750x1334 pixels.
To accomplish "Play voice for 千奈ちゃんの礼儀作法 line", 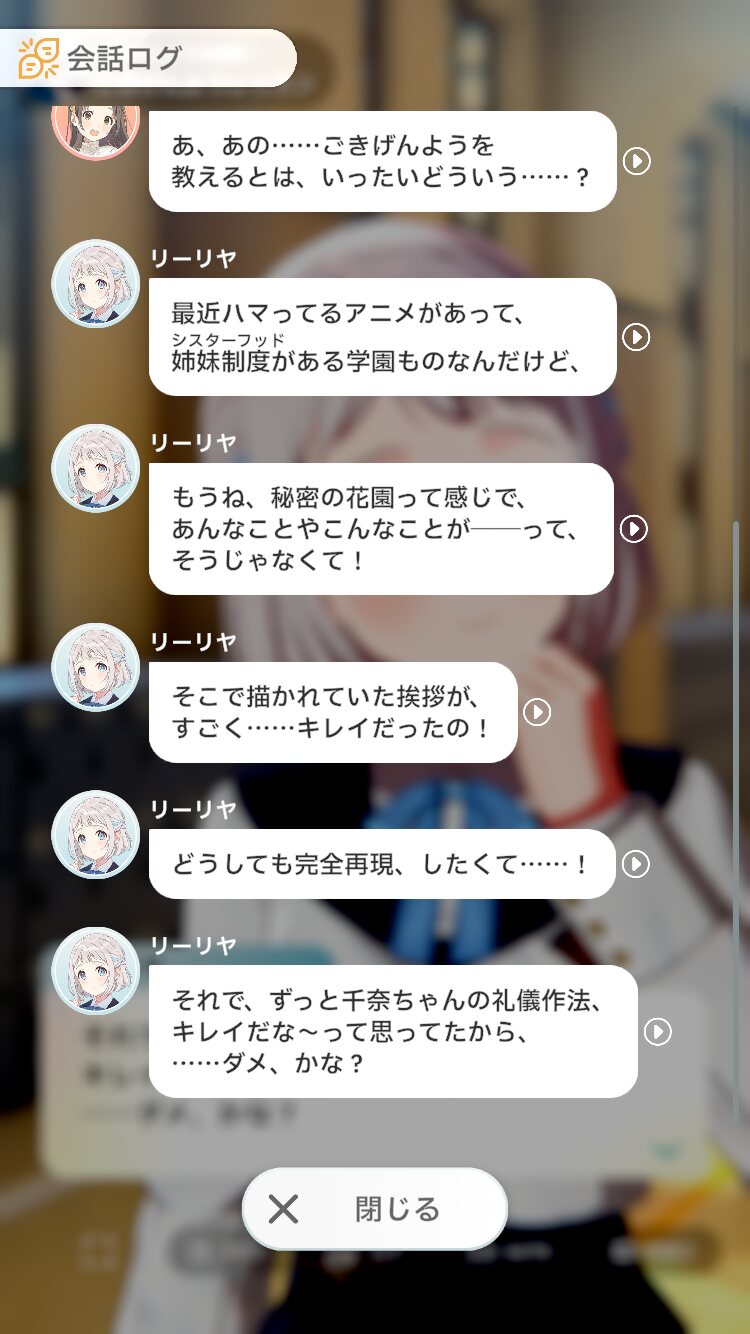I will [657, 1031].
